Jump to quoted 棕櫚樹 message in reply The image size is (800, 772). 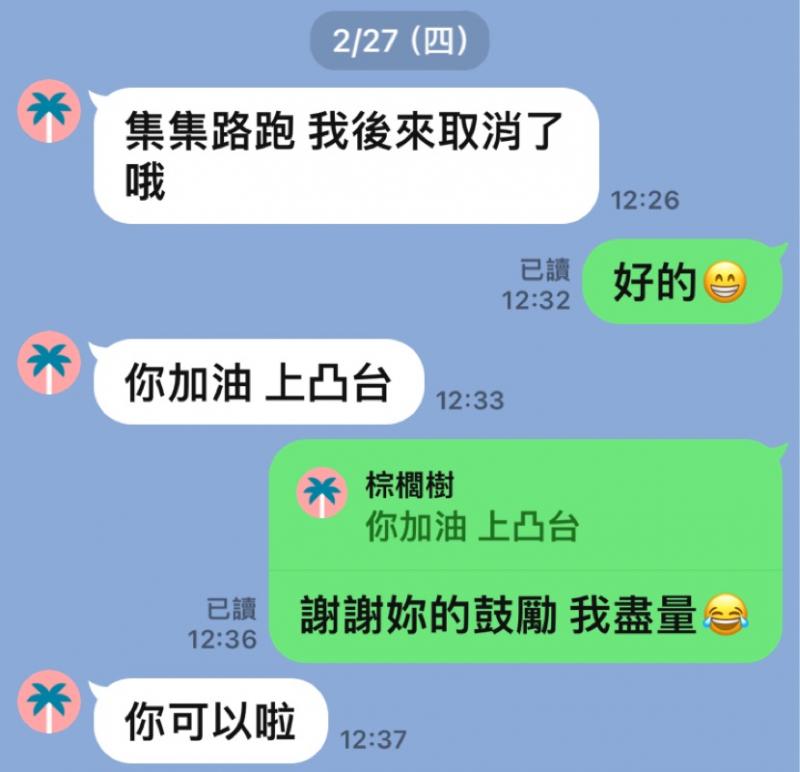coord(470,507)
